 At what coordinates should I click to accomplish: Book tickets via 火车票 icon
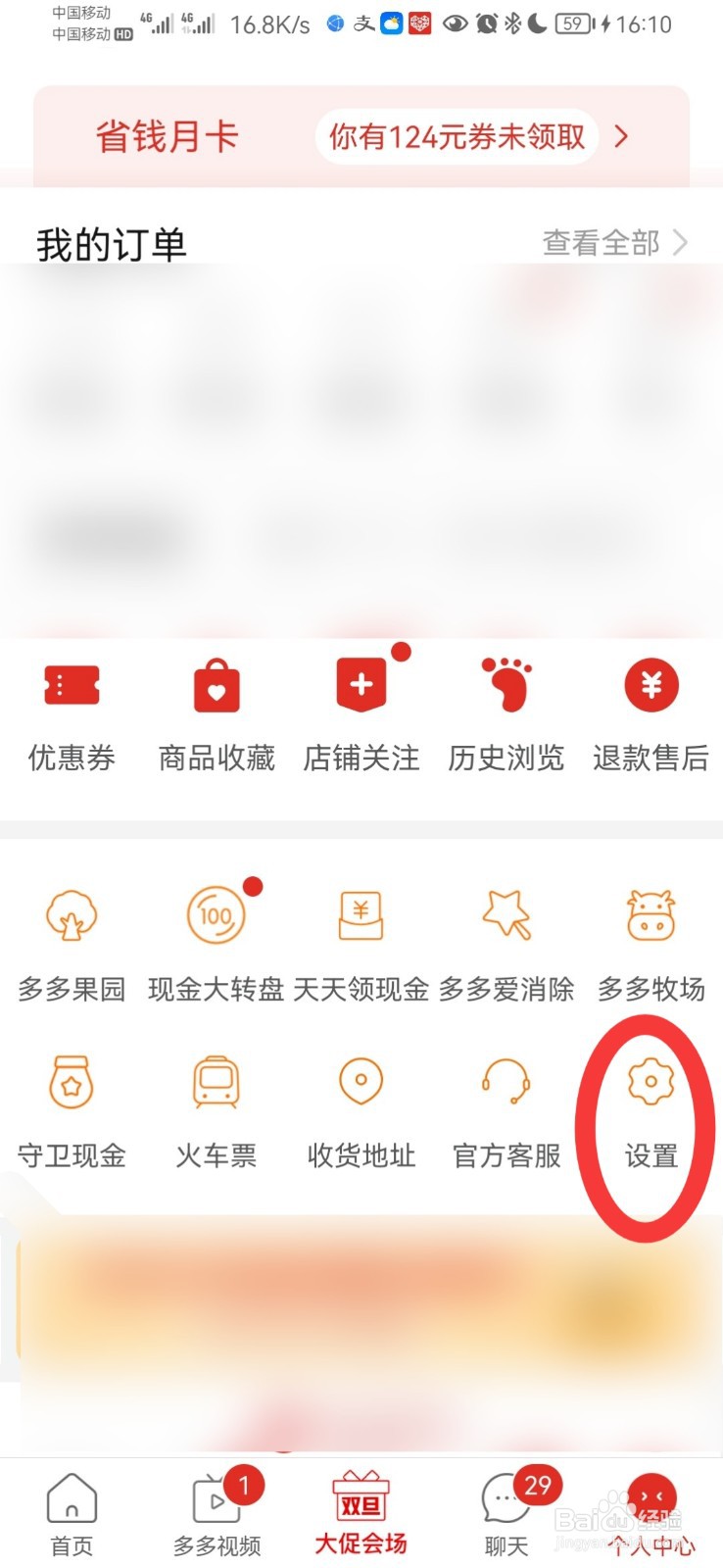[217, 1107]
